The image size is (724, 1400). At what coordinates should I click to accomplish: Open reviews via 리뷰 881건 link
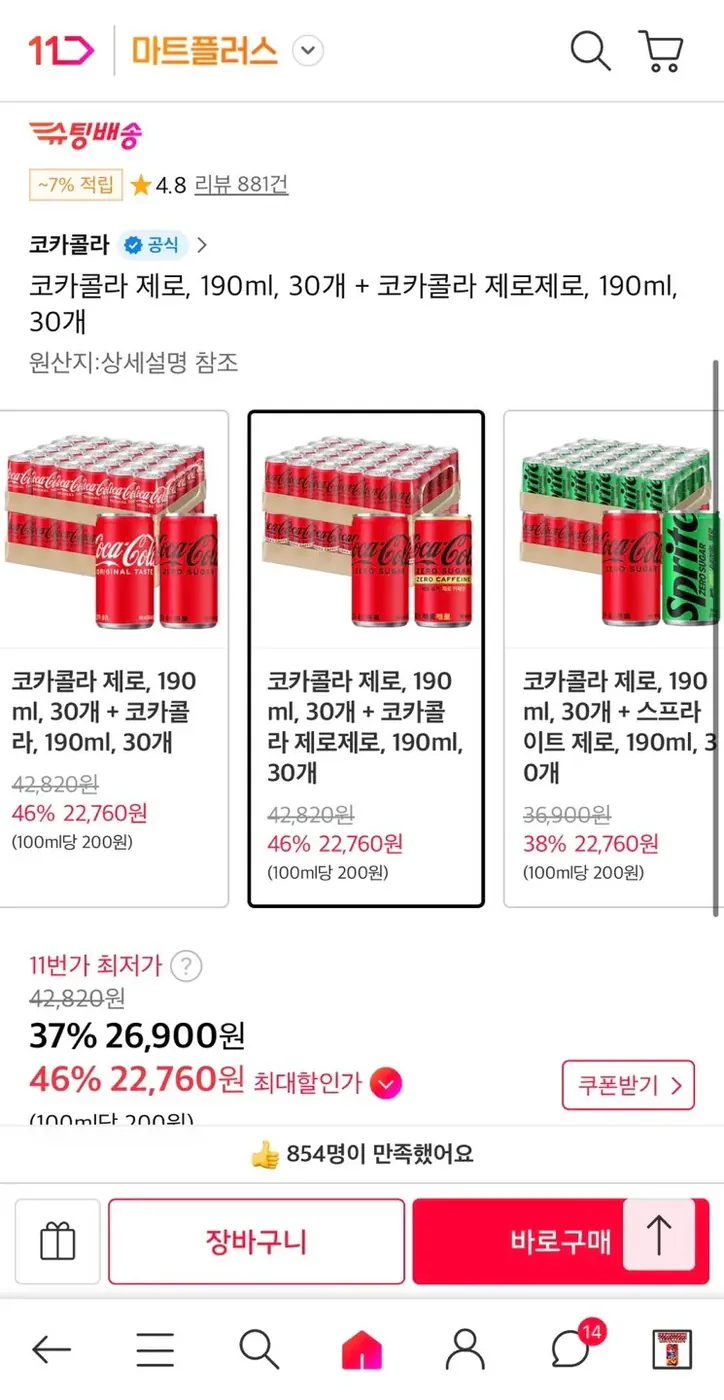(x=240, y=184)
